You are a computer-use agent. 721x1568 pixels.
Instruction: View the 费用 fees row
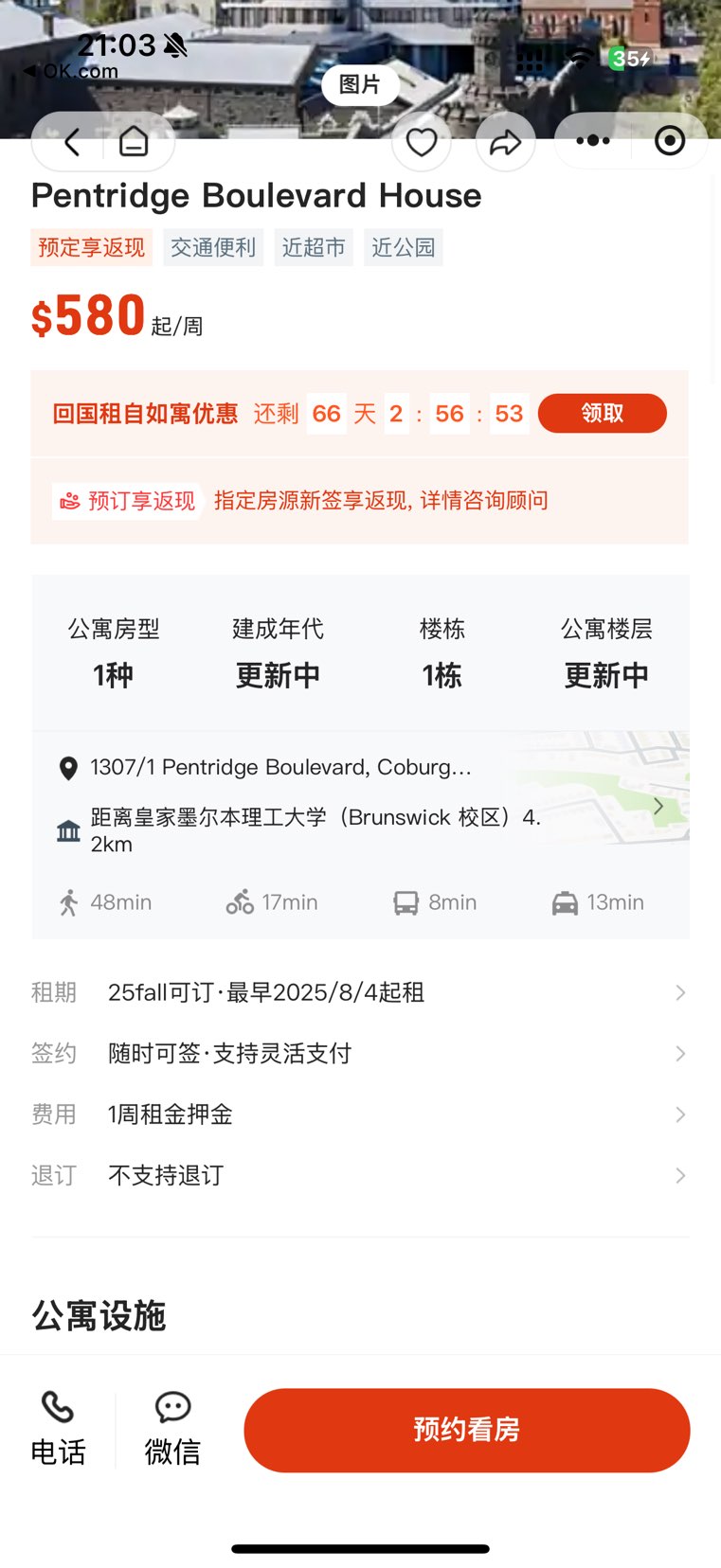coord(360,1114)
